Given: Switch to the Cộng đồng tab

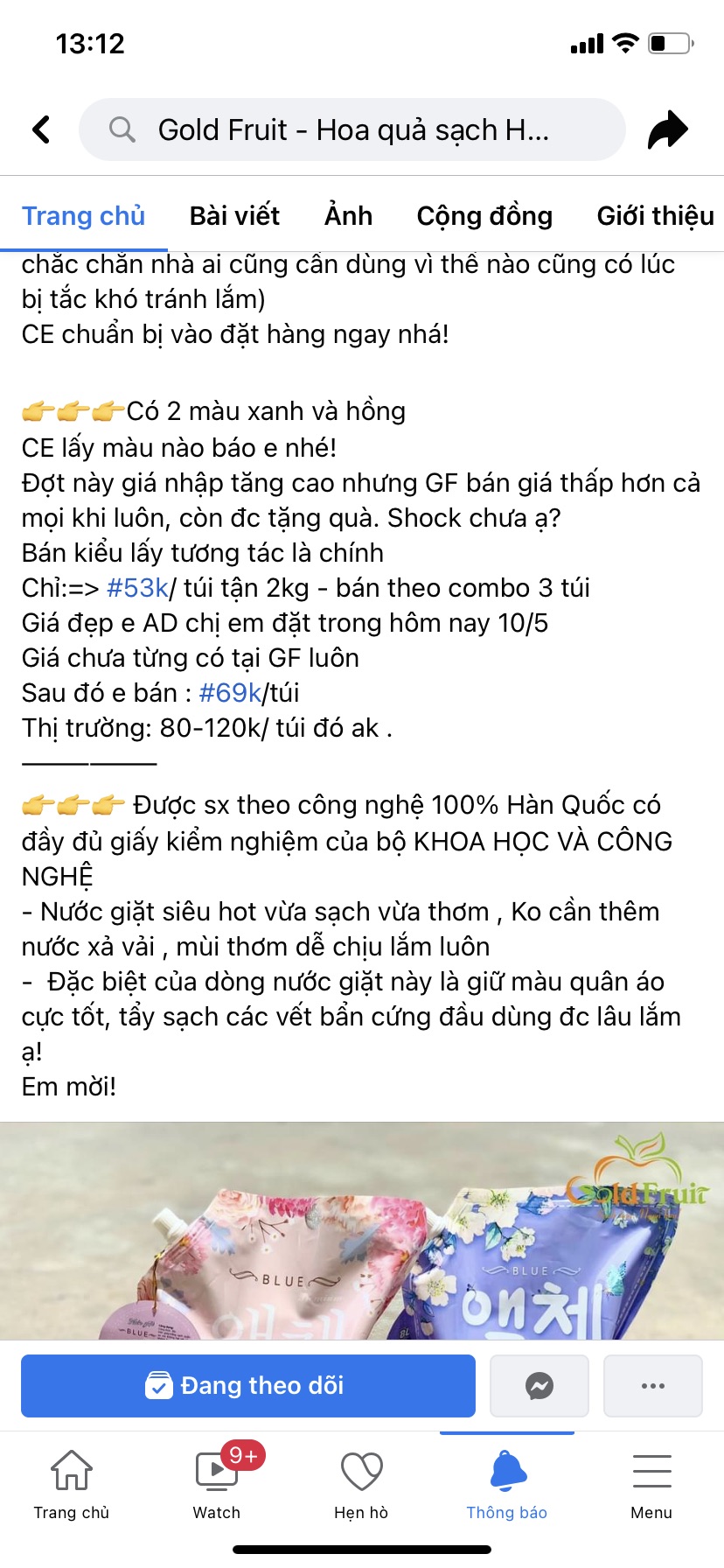Looking at the screenshot, I should click(x=484, y=216).
